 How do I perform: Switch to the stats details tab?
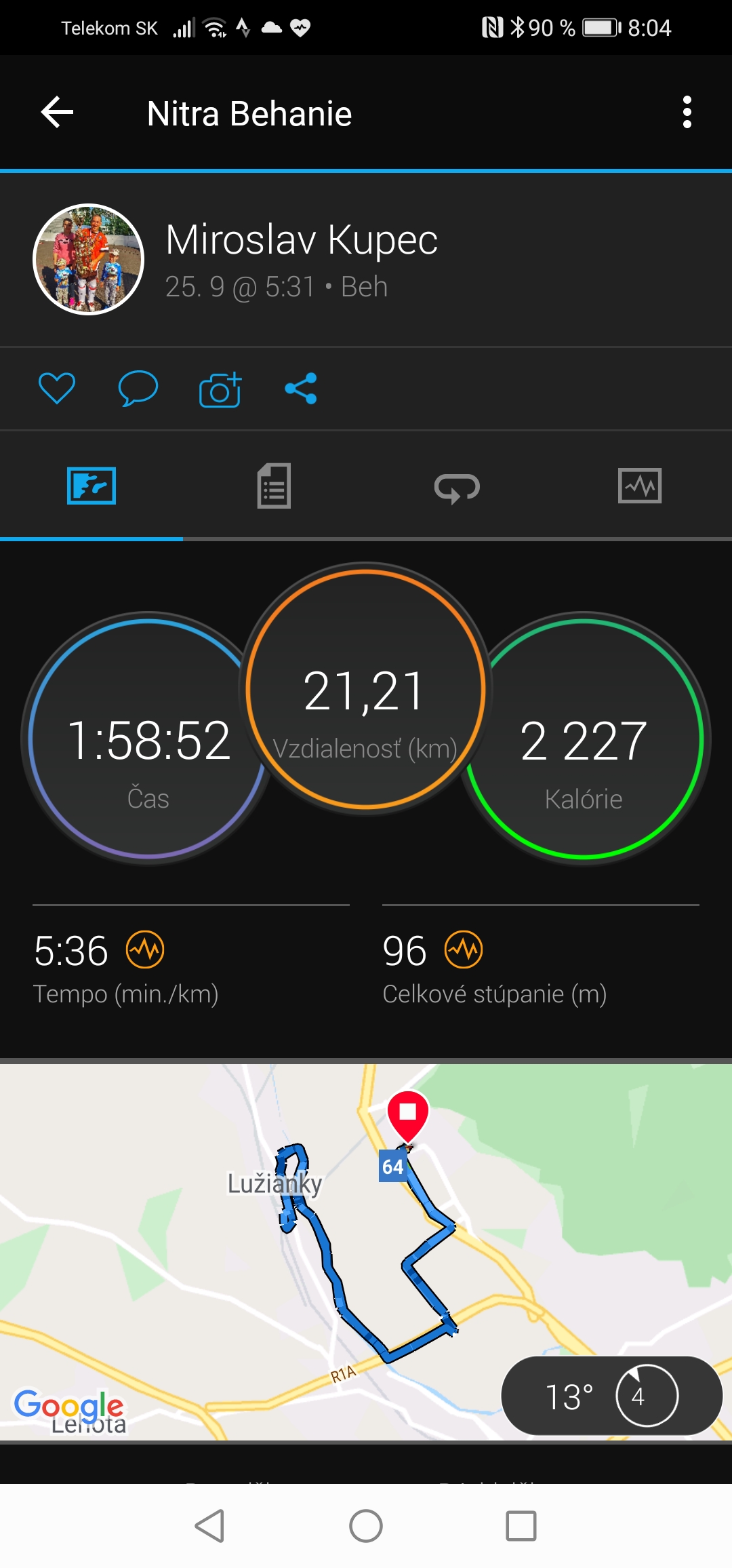pos(274,486)
